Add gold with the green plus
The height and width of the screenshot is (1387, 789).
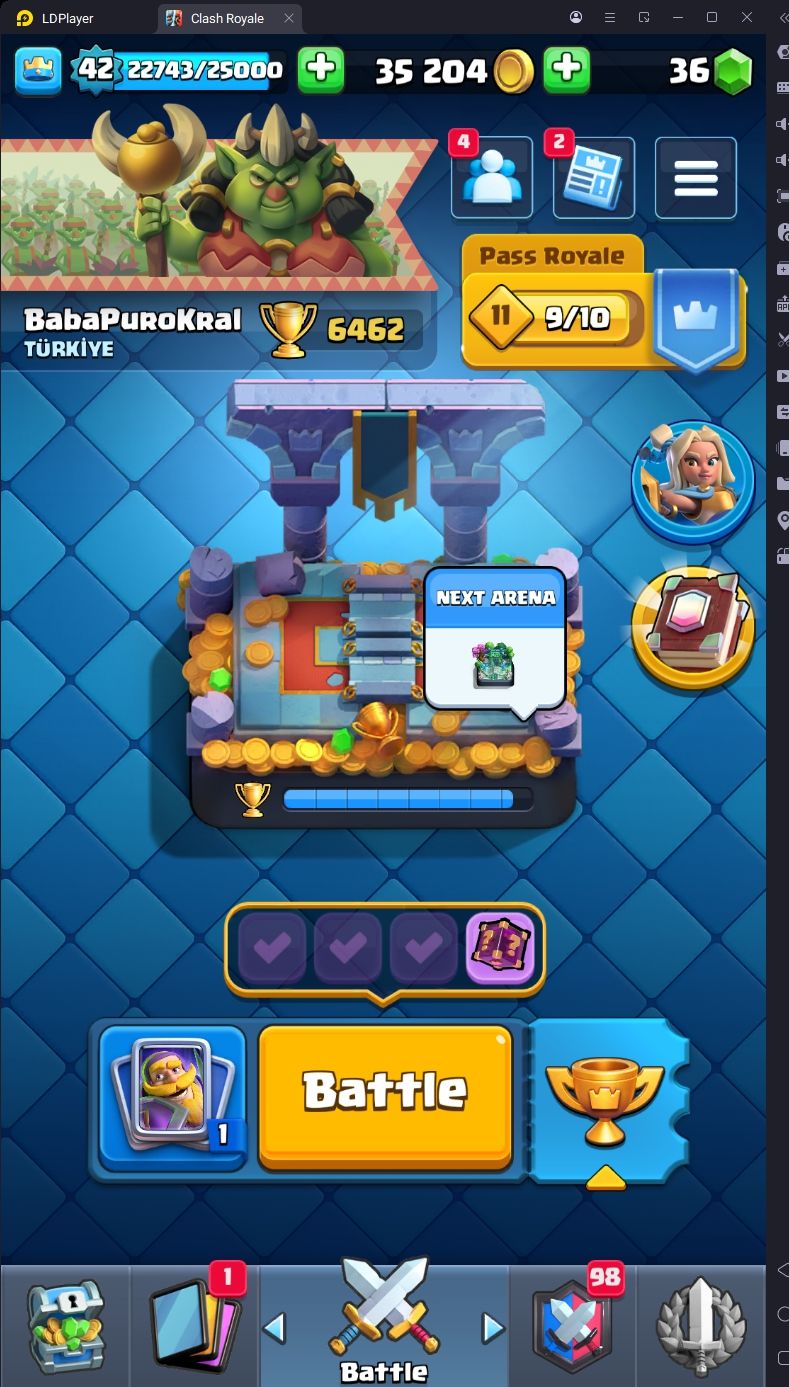pos(566,70)
